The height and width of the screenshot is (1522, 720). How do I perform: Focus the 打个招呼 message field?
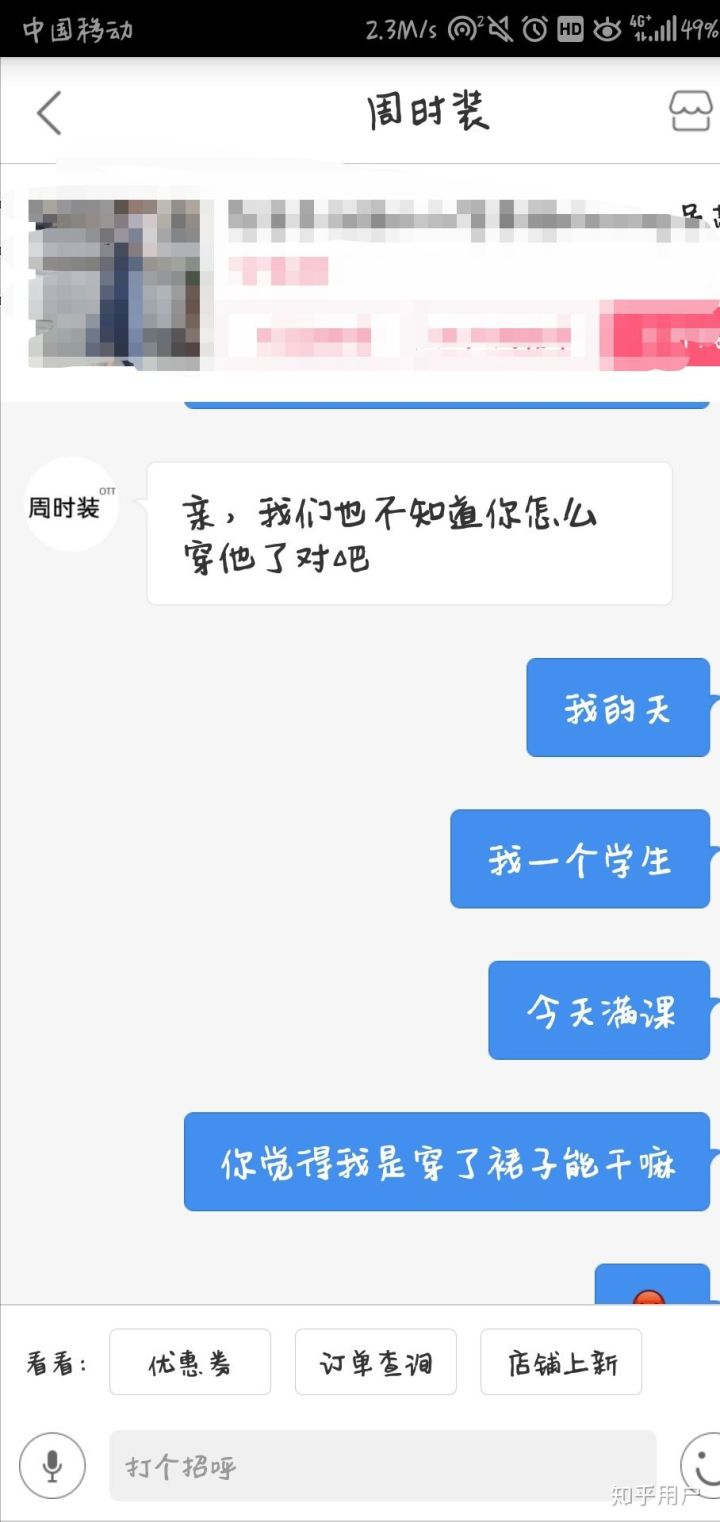(x=382, y=1466)
